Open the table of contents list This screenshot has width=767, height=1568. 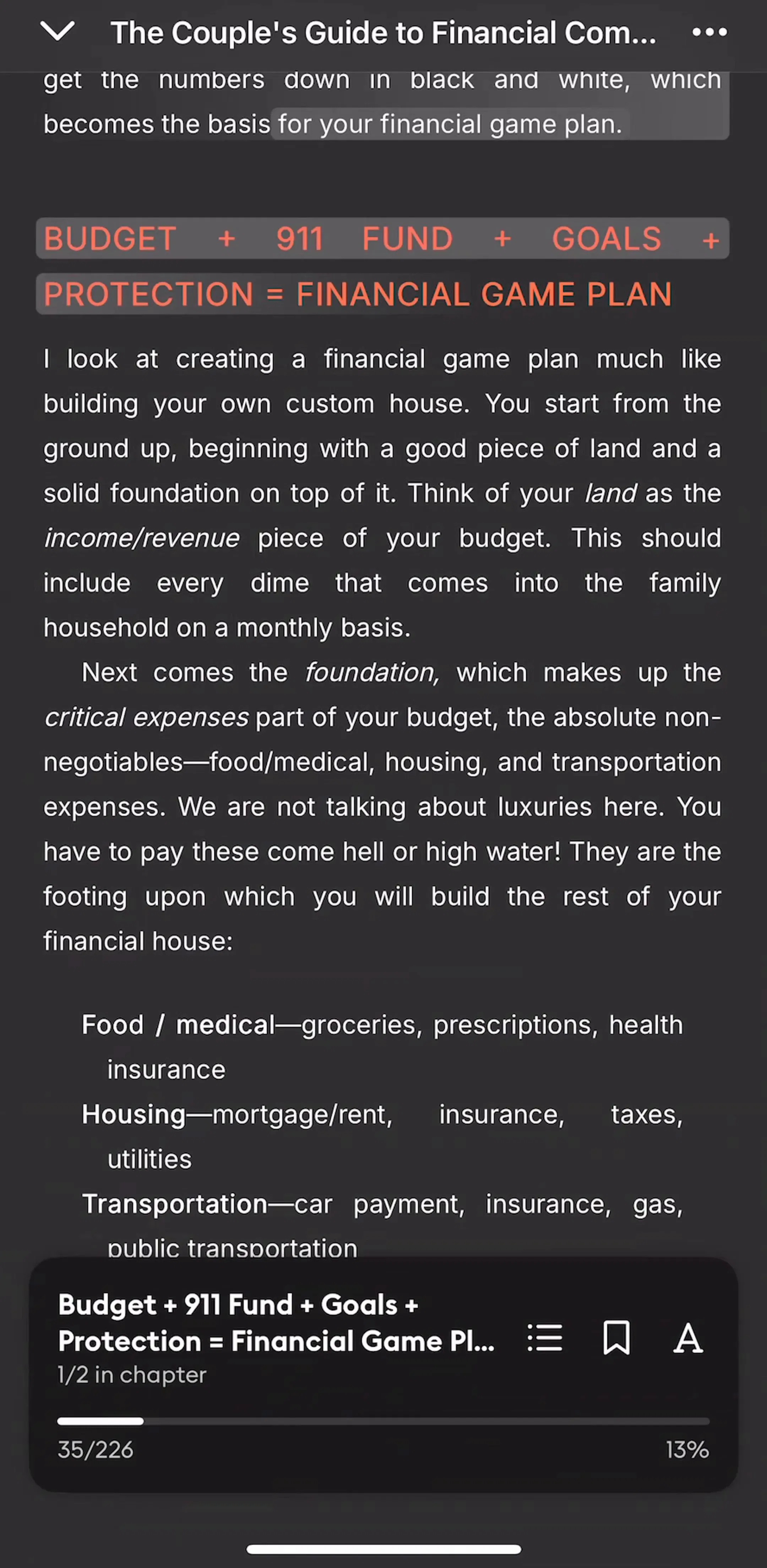[x=545, y=1338]
